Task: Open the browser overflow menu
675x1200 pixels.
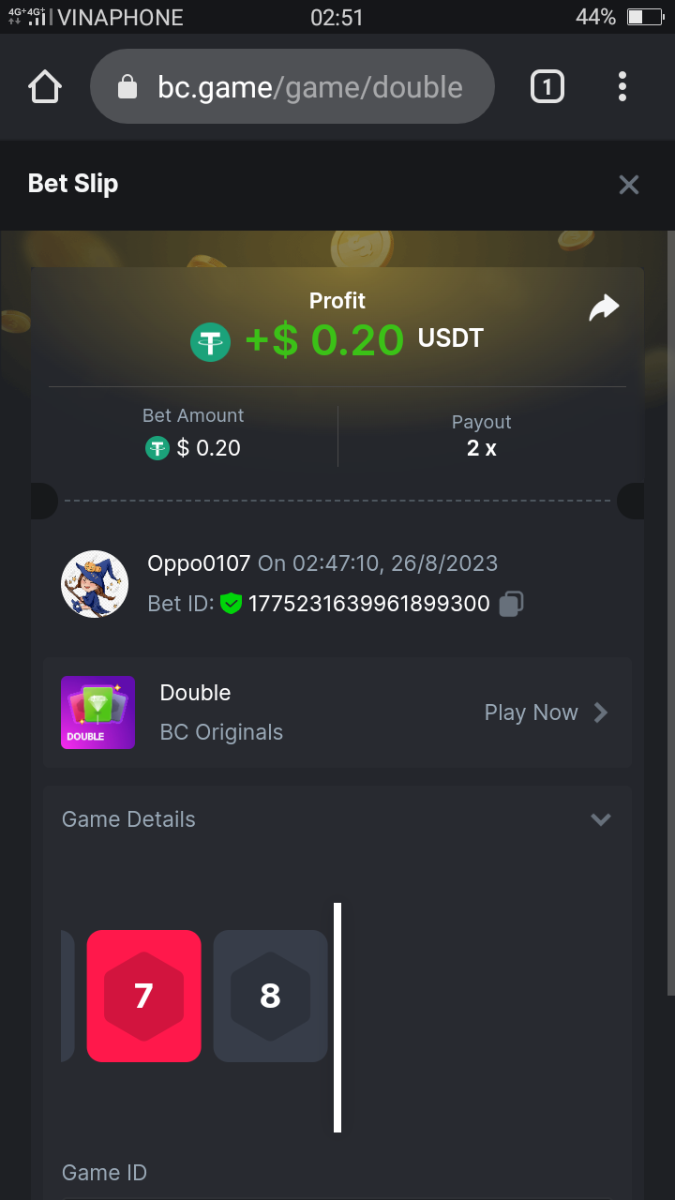Action: coord(622,87)
